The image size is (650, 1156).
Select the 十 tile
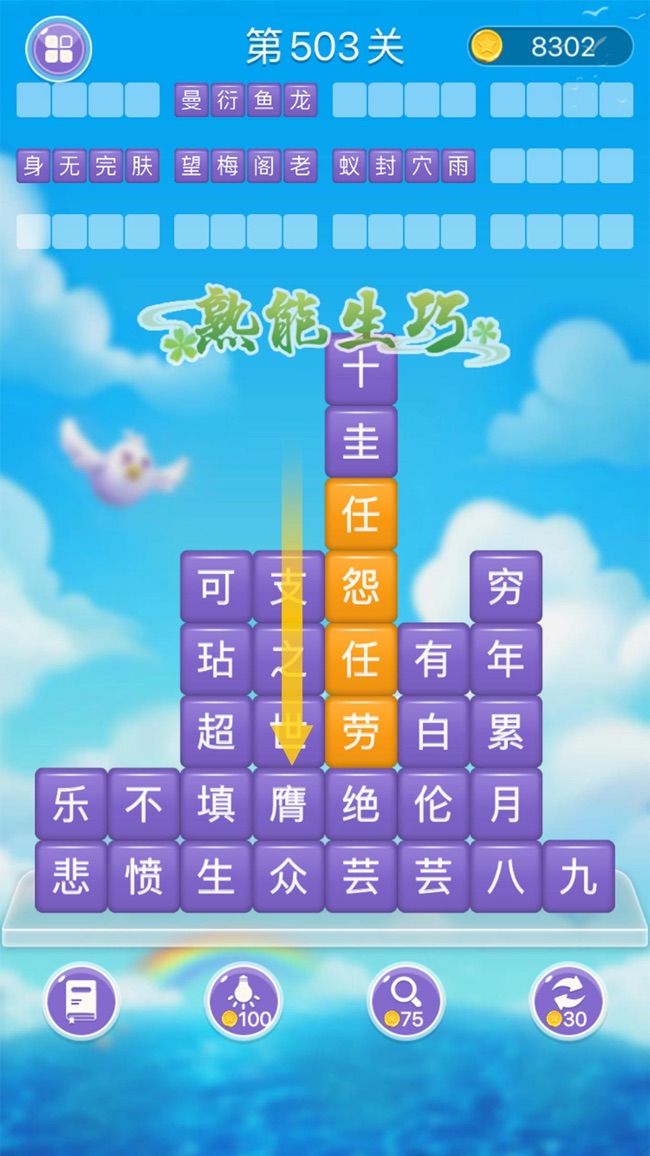[361, 371]
